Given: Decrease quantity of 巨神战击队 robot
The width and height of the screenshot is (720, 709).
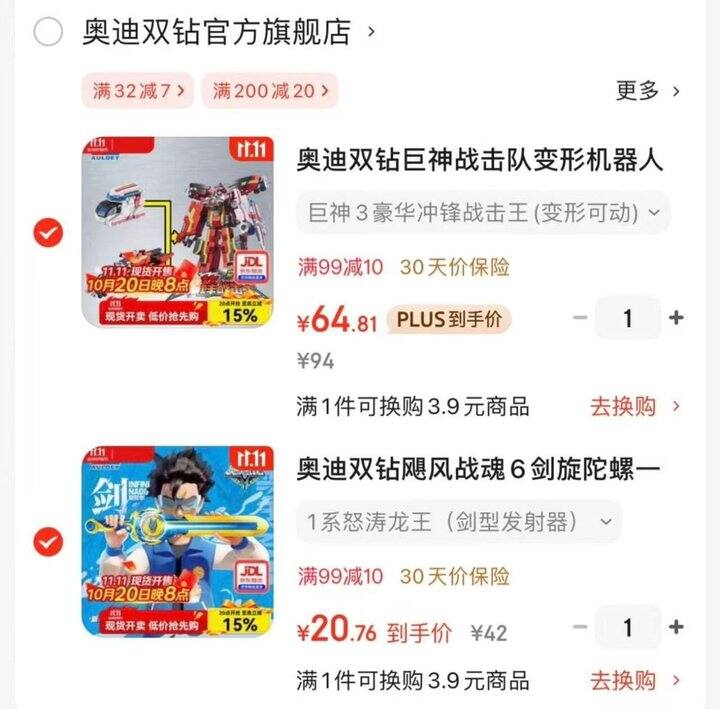Looking at the screenshot, I should 580,318.
